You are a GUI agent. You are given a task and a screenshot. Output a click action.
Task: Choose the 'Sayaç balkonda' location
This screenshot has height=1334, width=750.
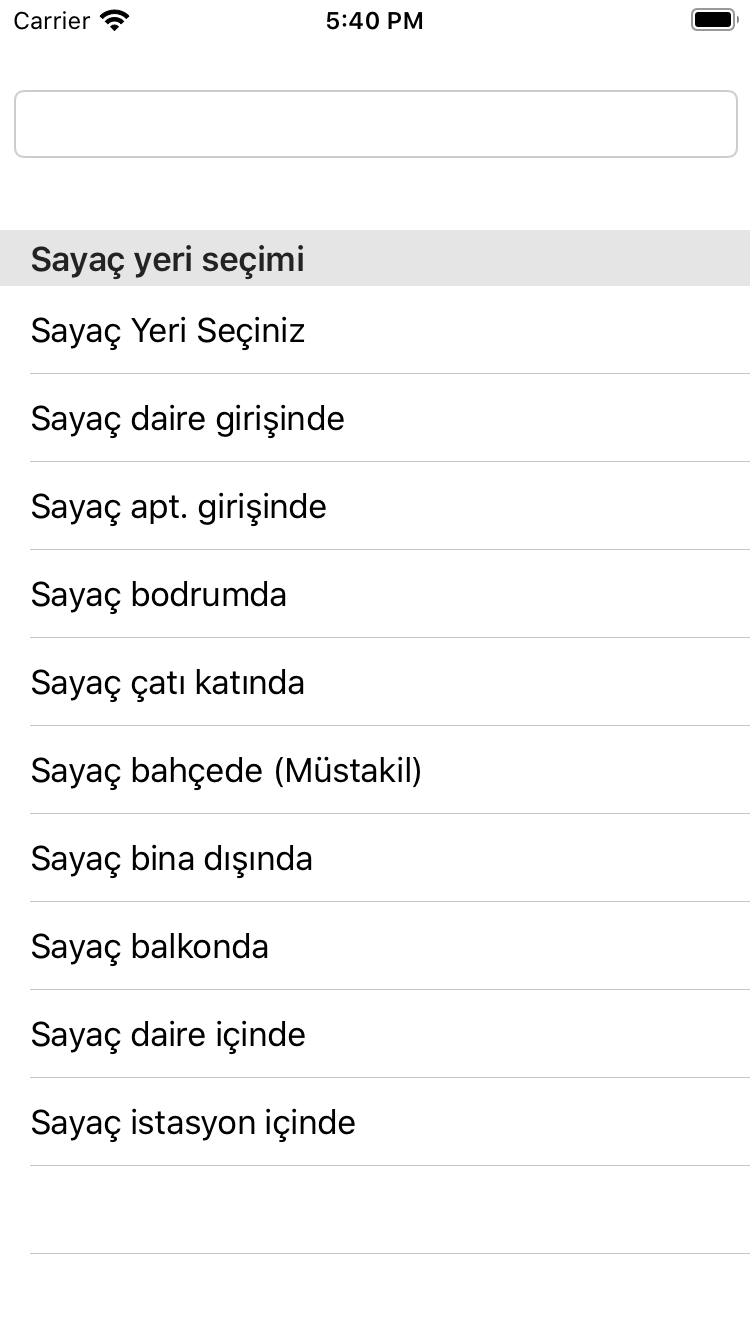pyautogui.click(x=375, y=946)
